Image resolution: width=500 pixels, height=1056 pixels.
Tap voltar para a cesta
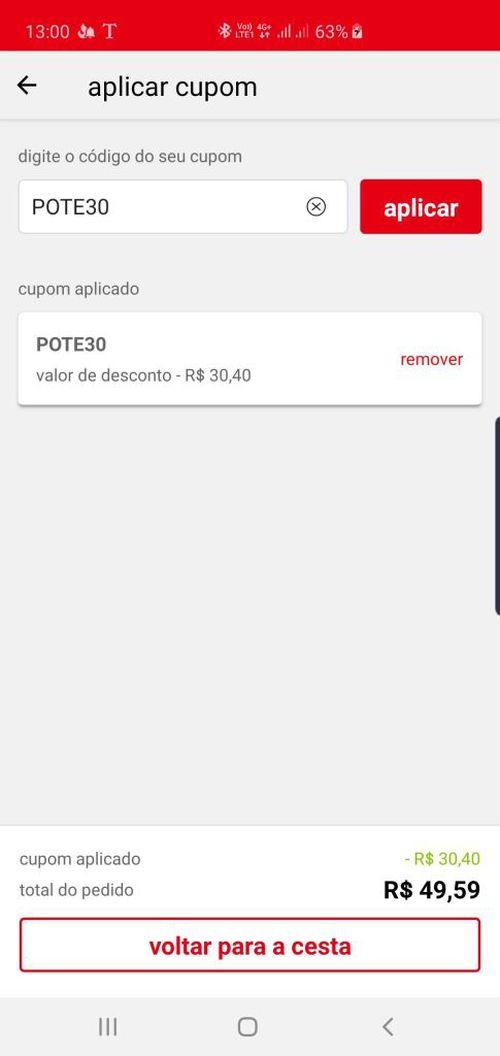point(250,945)
